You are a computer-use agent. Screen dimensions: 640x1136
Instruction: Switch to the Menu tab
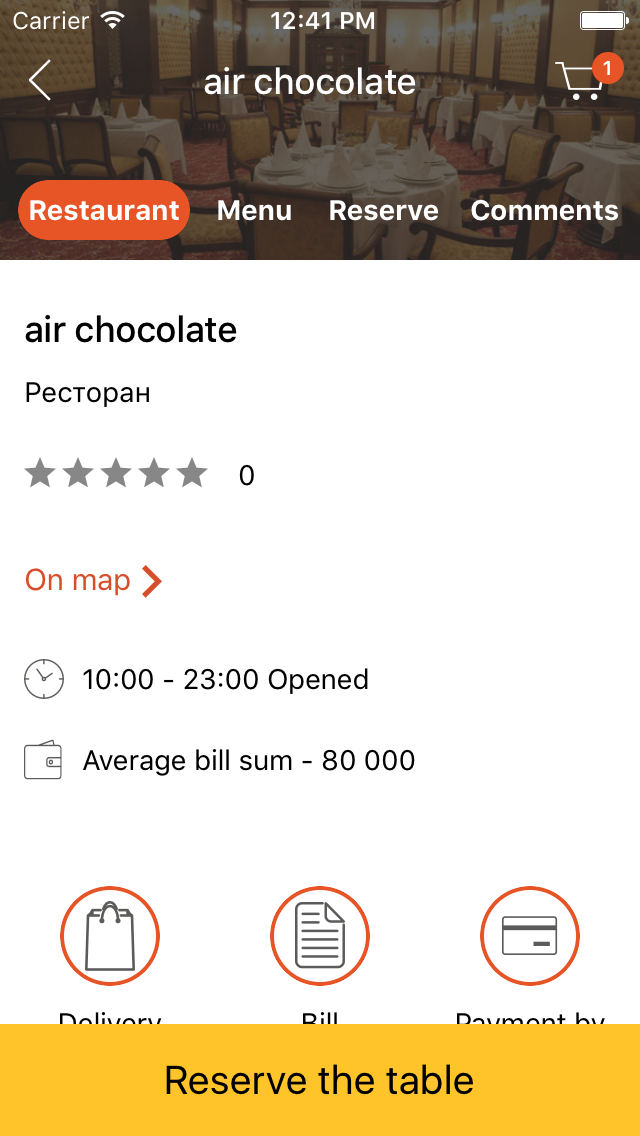(254, 210)
